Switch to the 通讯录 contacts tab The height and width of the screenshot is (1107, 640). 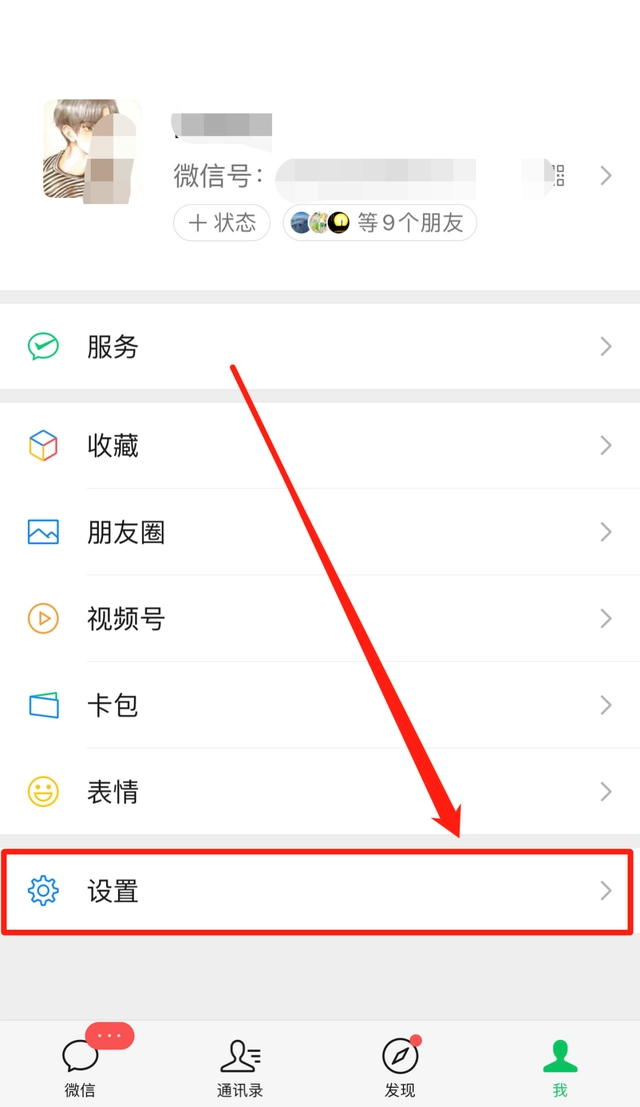click(x=240, y=1066)
